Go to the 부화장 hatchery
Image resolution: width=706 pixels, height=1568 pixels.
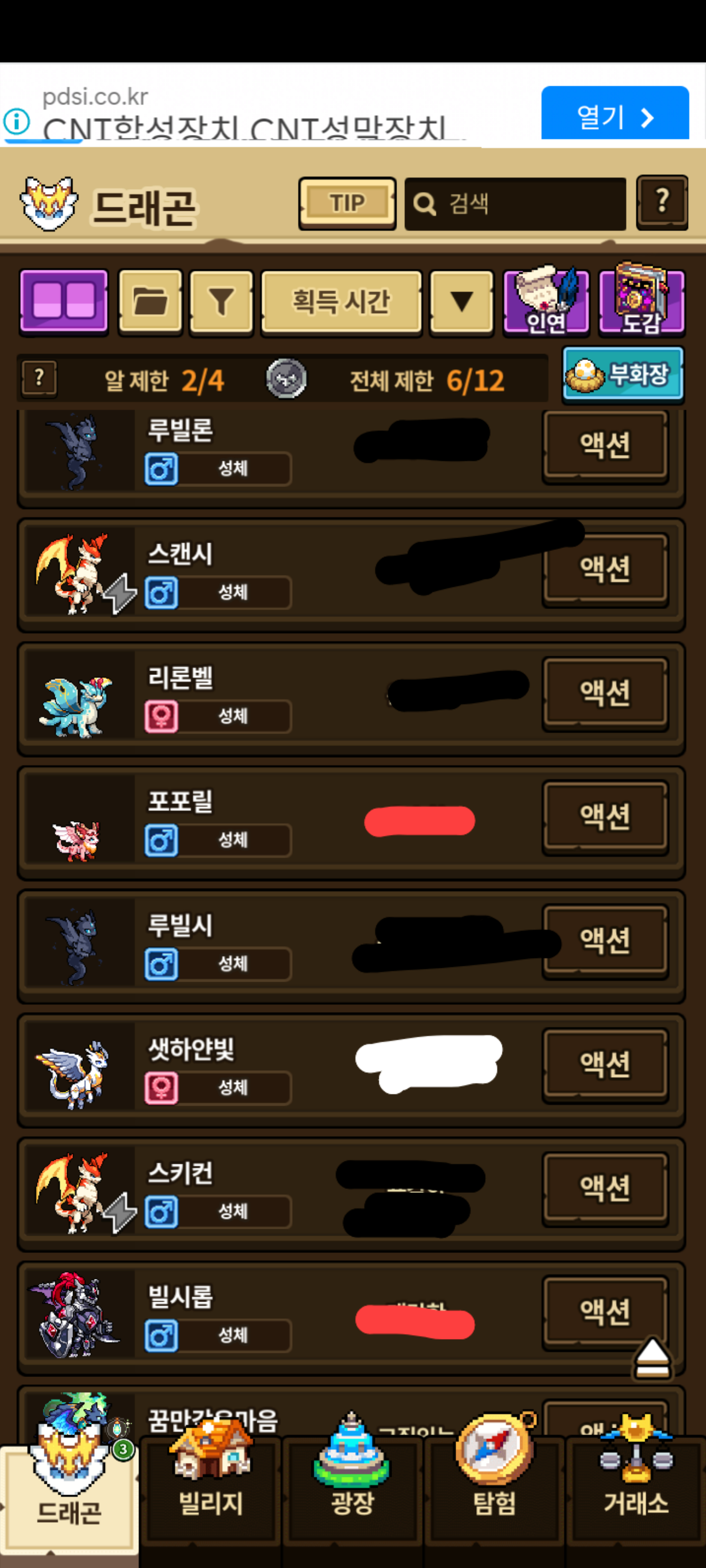coord(623,374)
